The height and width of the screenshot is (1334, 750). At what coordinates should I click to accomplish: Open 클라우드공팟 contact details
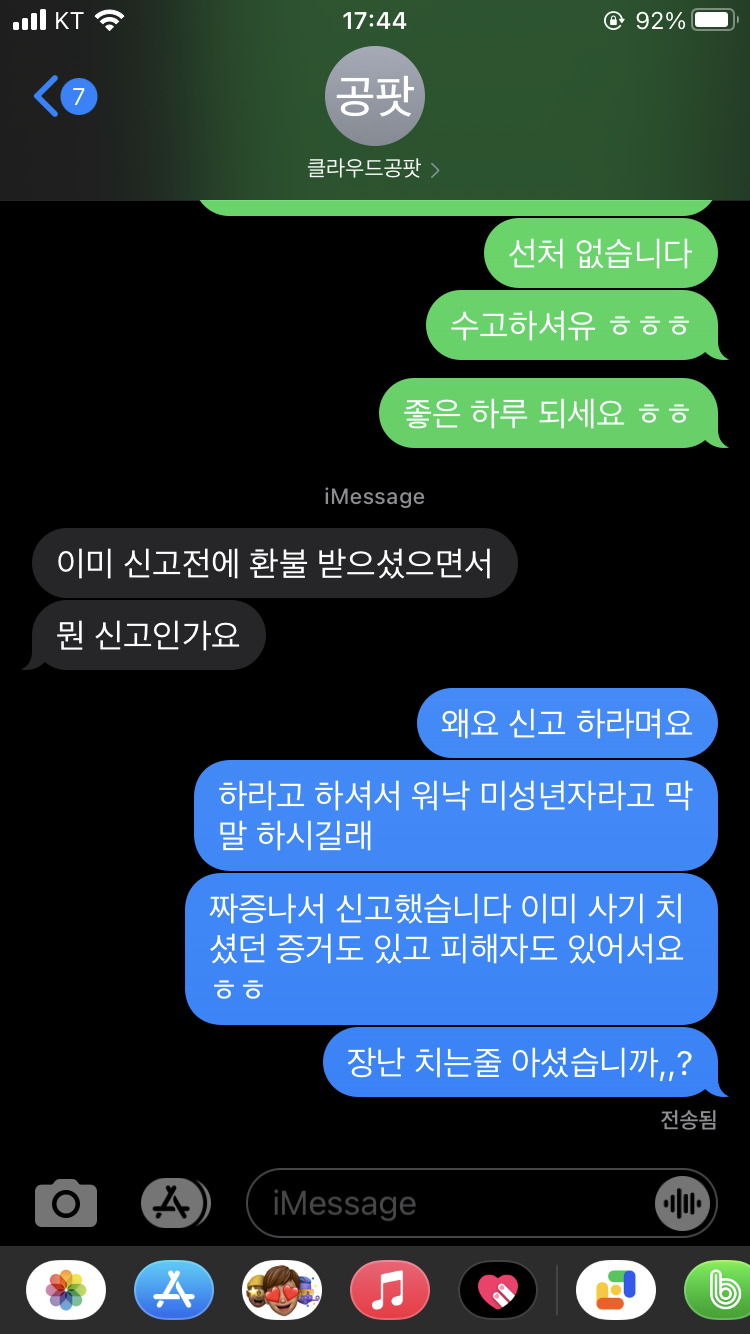pyautogui.click(x=374, y=169)
